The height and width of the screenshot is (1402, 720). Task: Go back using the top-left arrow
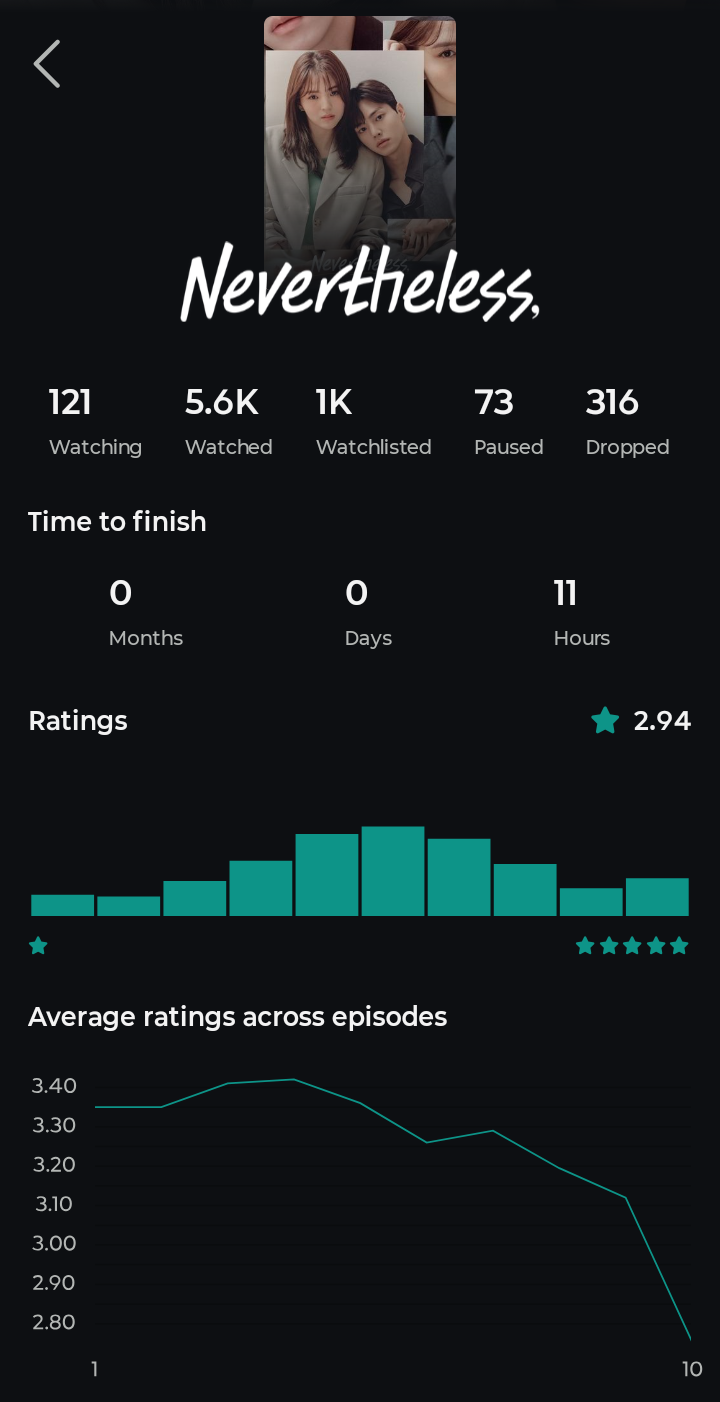pyautogui.click(x=47, y=64)
